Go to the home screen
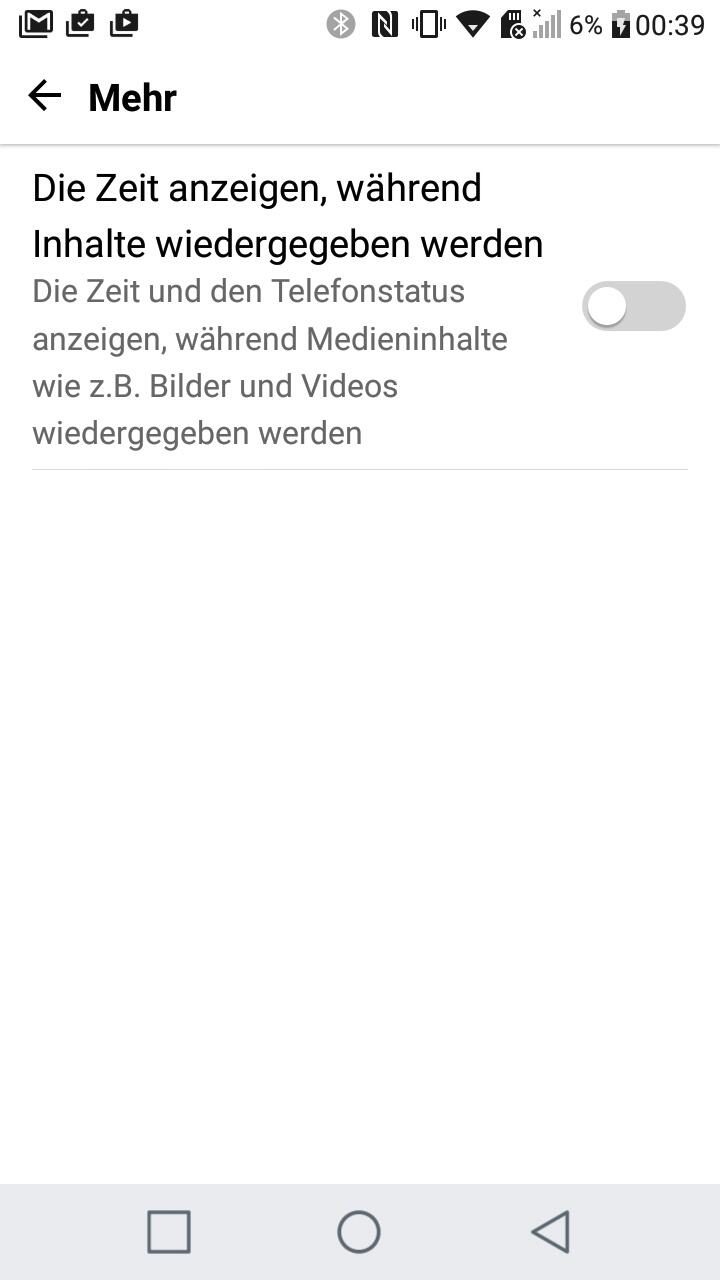The height and width of the screenshot is (1280, 720). point(359,1231)
